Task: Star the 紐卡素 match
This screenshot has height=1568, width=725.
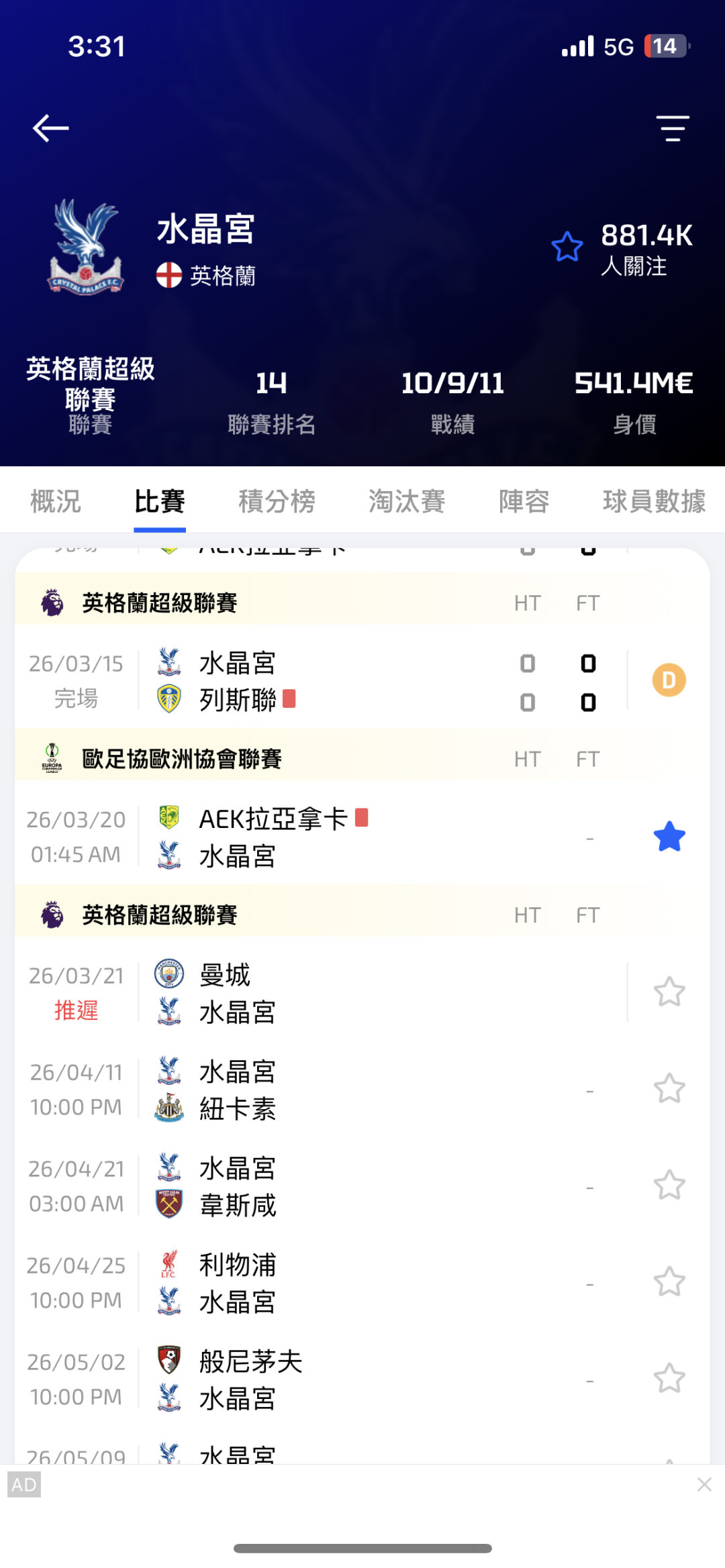Action: pos(669,1089)
